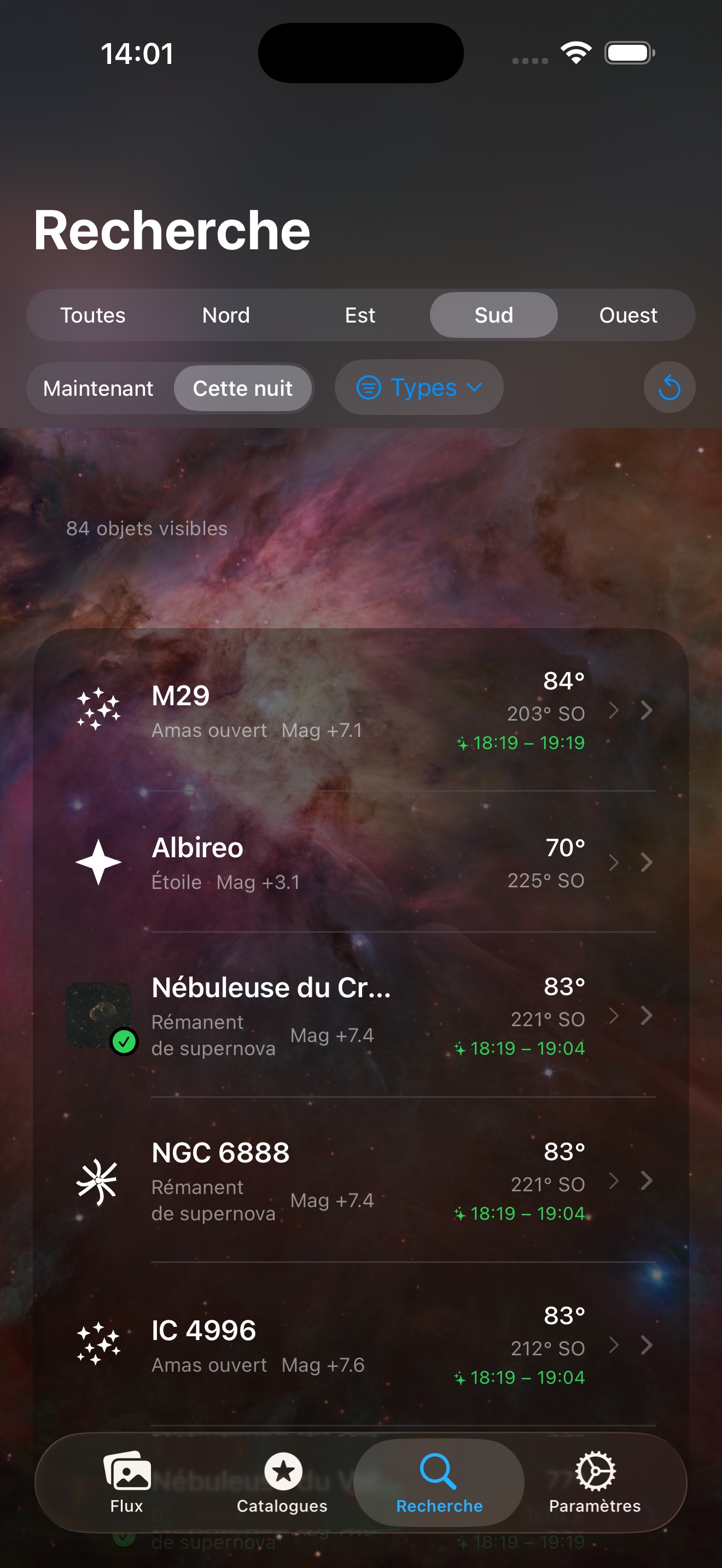The width and height of the screenshot is (722, 1568).
Task: Select the Cette nuit toggle
Action: point(243,388)
